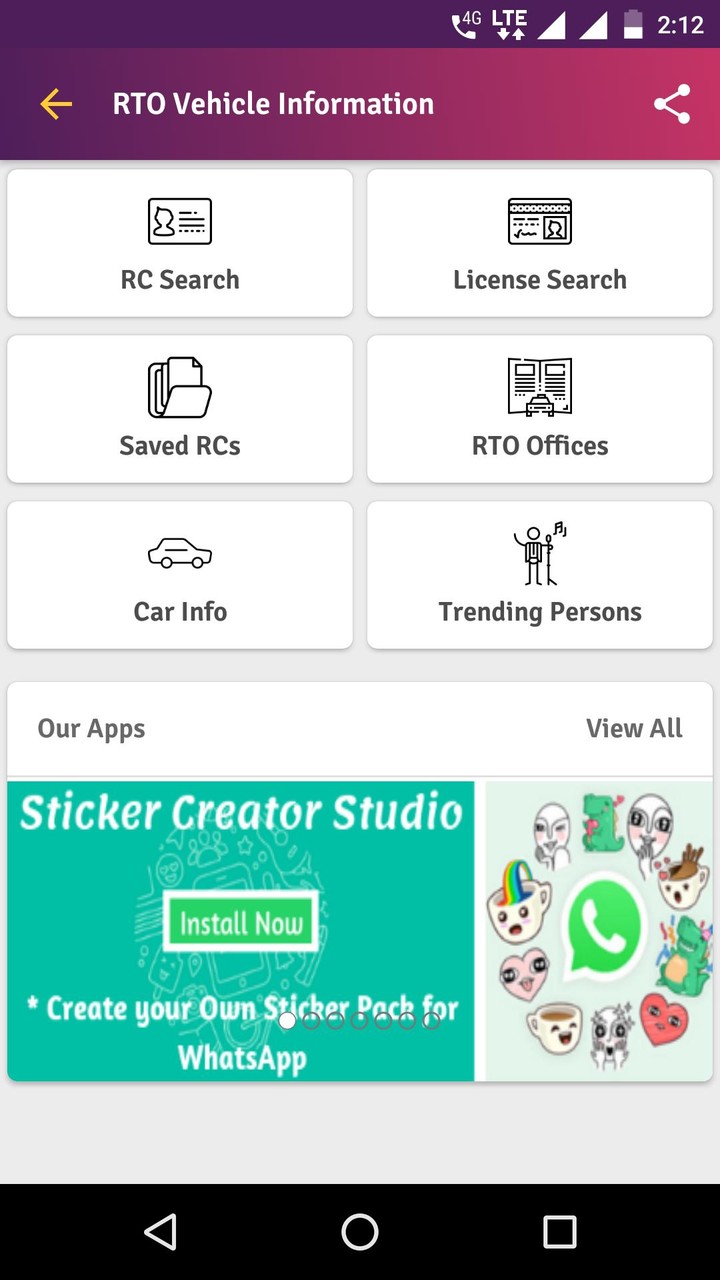
Task: View Saved RCs
Action: (x=180, y=409)
